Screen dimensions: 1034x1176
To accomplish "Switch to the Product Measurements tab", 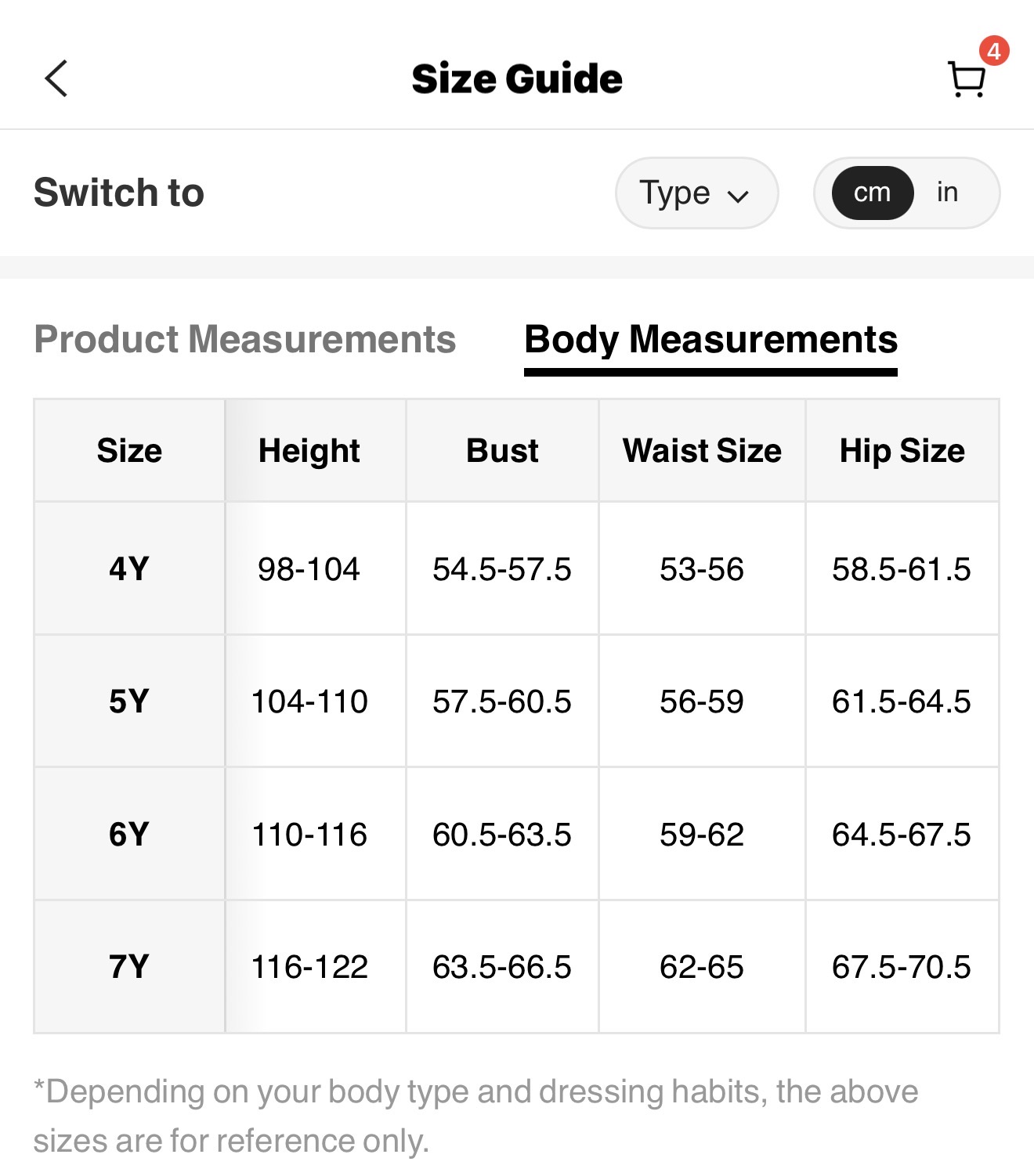I will [x=244, y=340].
